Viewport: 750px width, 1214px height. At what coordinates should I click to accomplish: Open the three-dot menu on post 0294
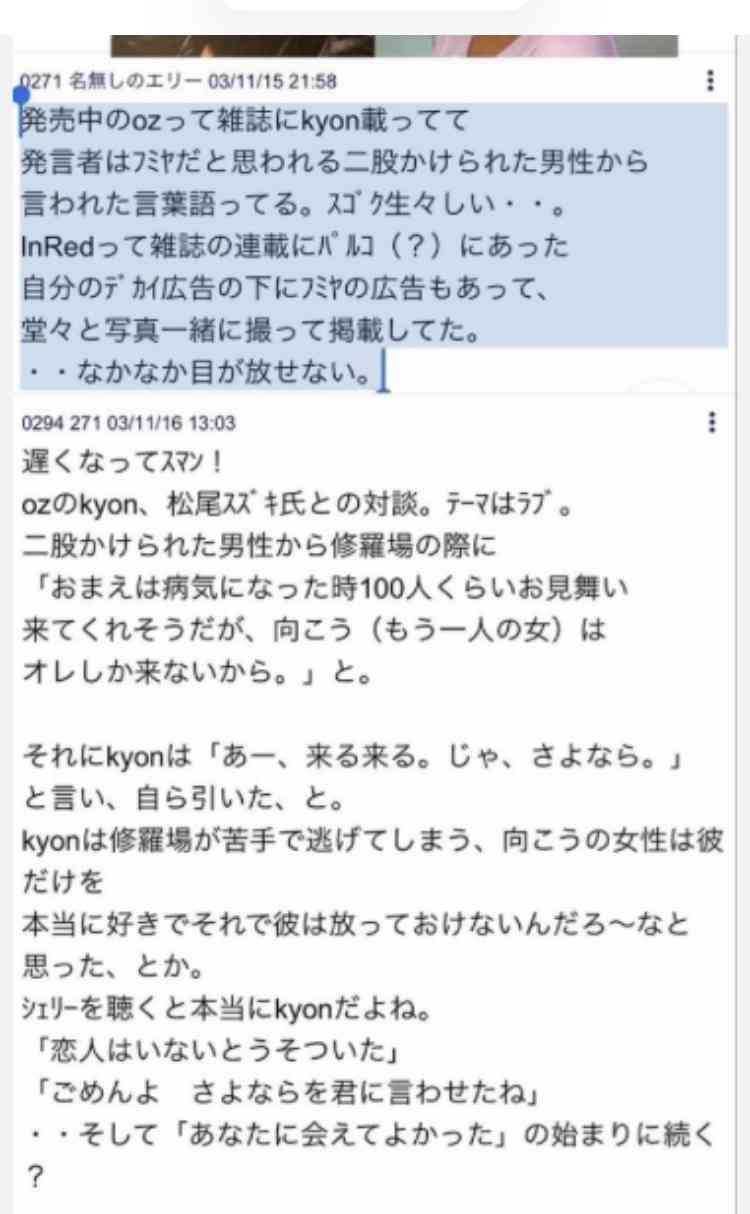[x=712, y=424]
